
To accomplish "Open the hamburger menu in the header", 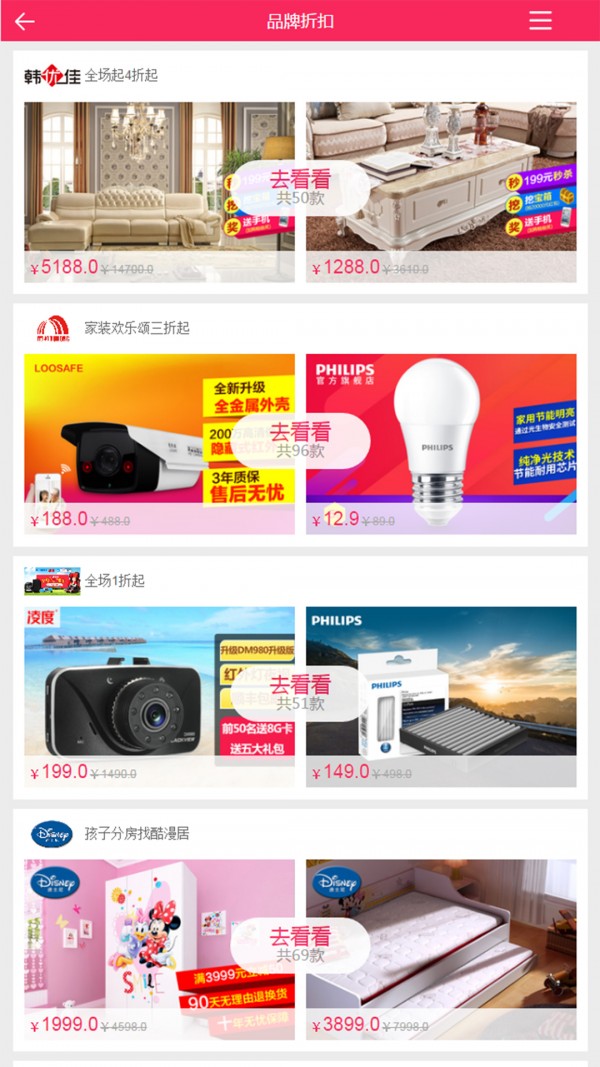I will click(x=540, y=21).
